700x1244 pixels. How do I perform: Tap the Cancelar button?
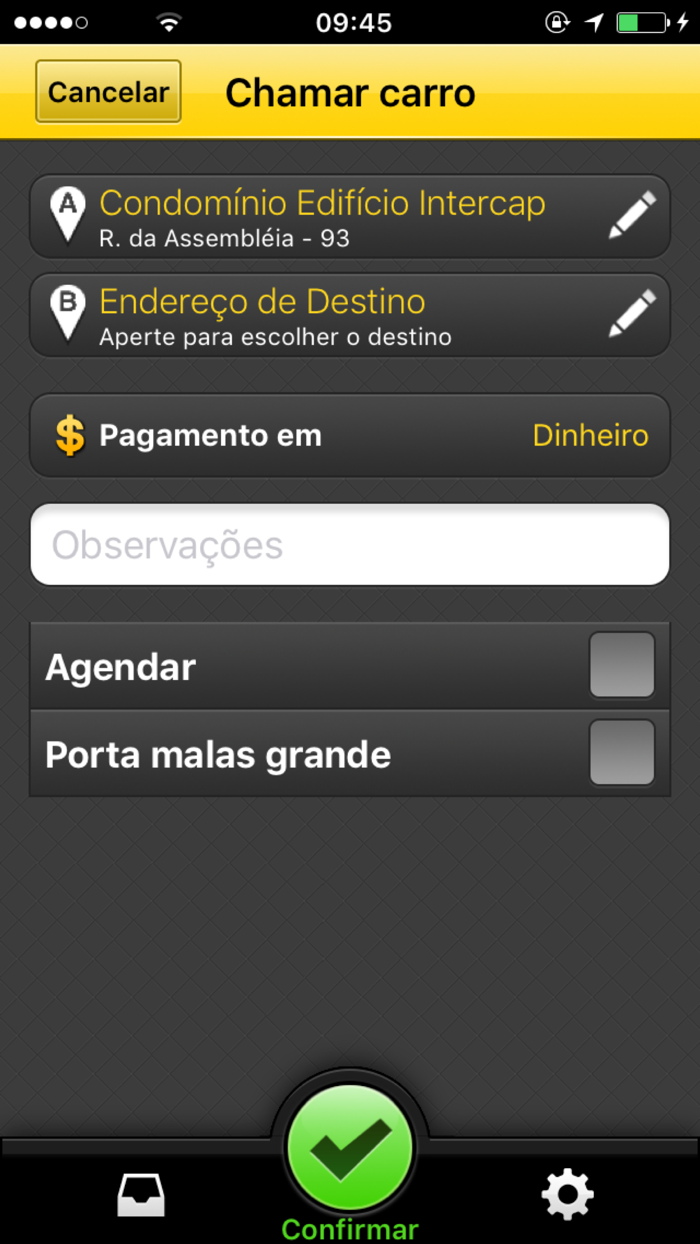click(108, 92)
